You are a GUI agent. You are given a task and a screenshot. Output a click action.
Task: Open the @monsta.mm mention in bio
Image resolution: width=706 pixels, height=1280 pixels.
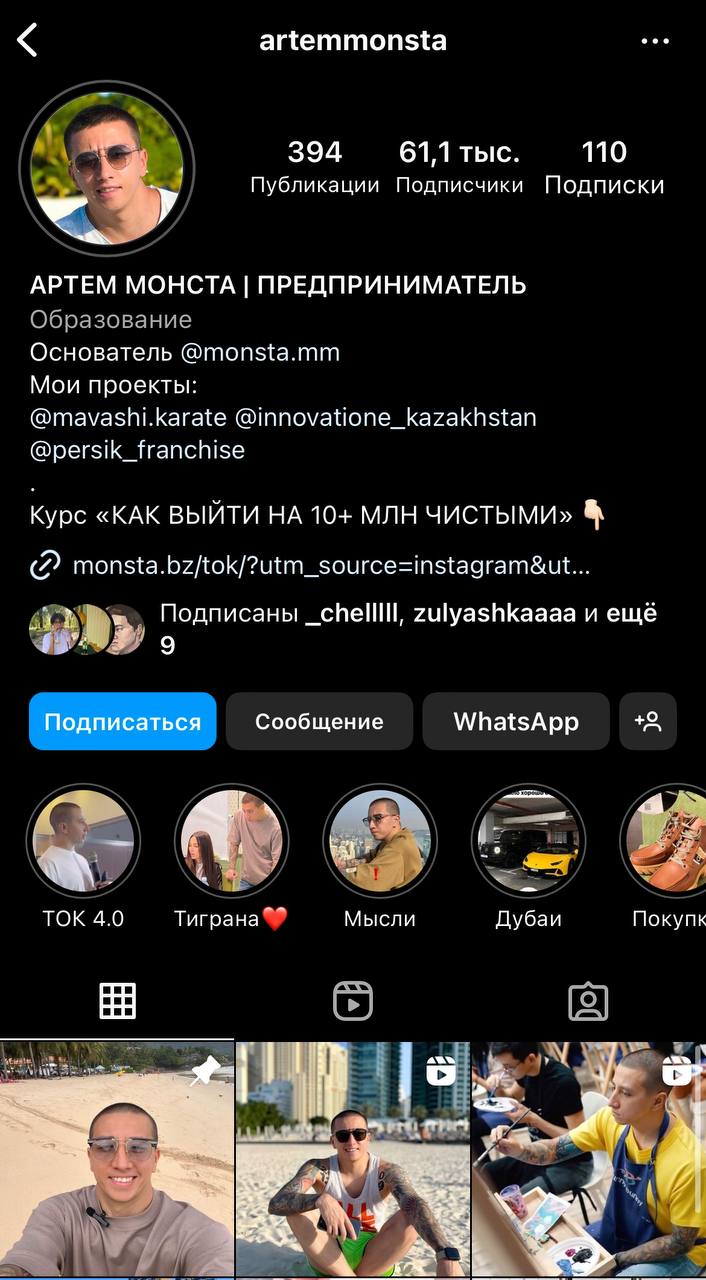(x=260, y=352)
